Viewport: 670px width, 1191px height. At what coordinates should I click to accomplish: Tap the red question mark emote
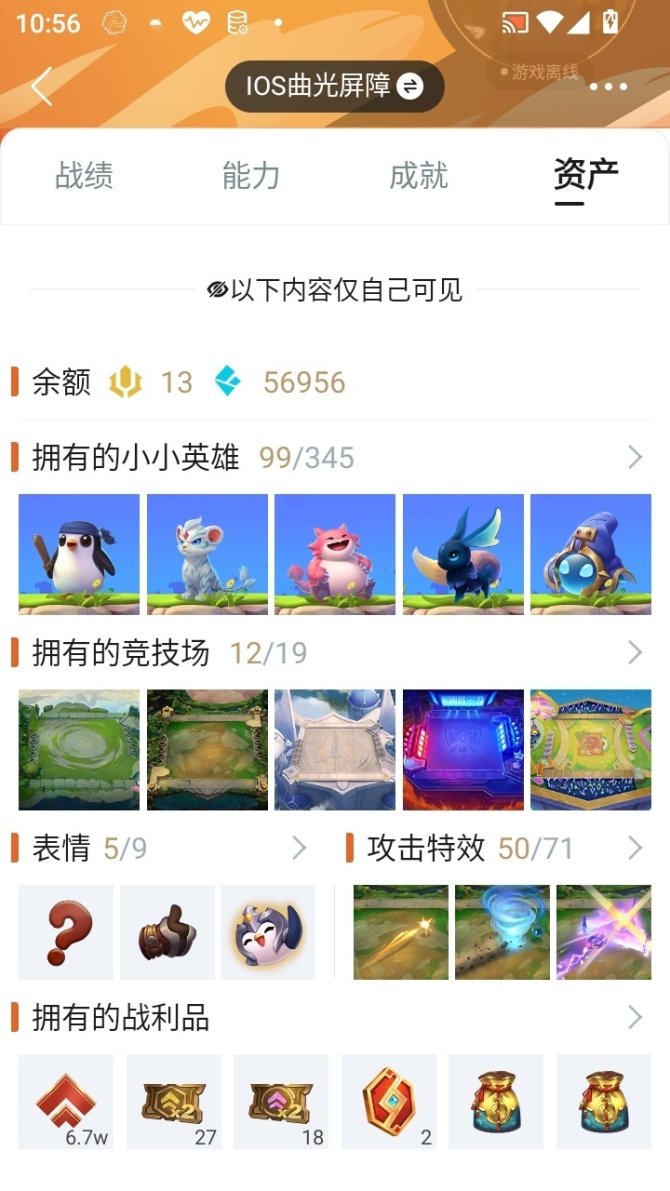tap(66, 932)
